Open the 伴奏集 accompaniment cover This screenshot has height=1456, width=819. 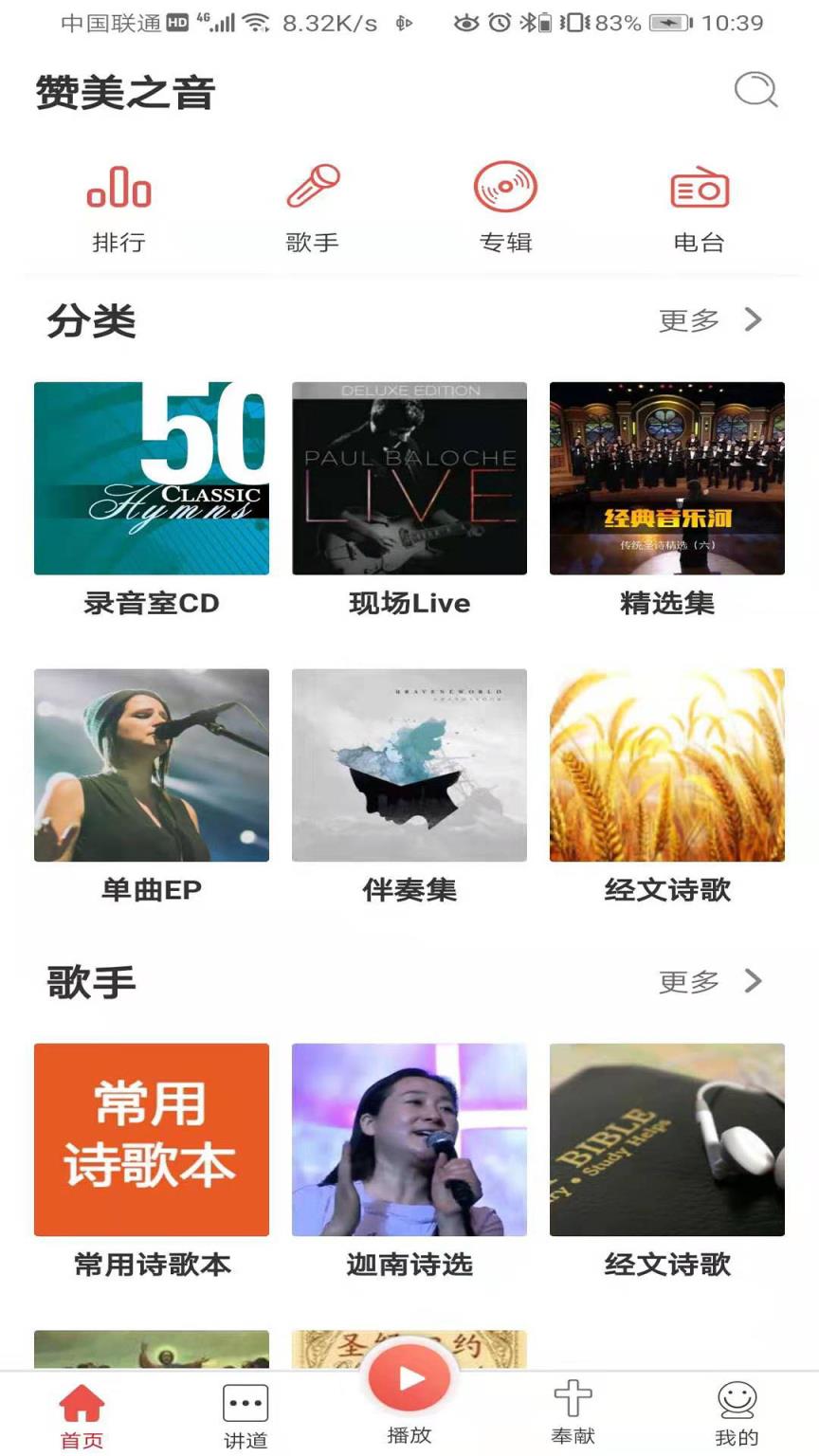(409, 765)
